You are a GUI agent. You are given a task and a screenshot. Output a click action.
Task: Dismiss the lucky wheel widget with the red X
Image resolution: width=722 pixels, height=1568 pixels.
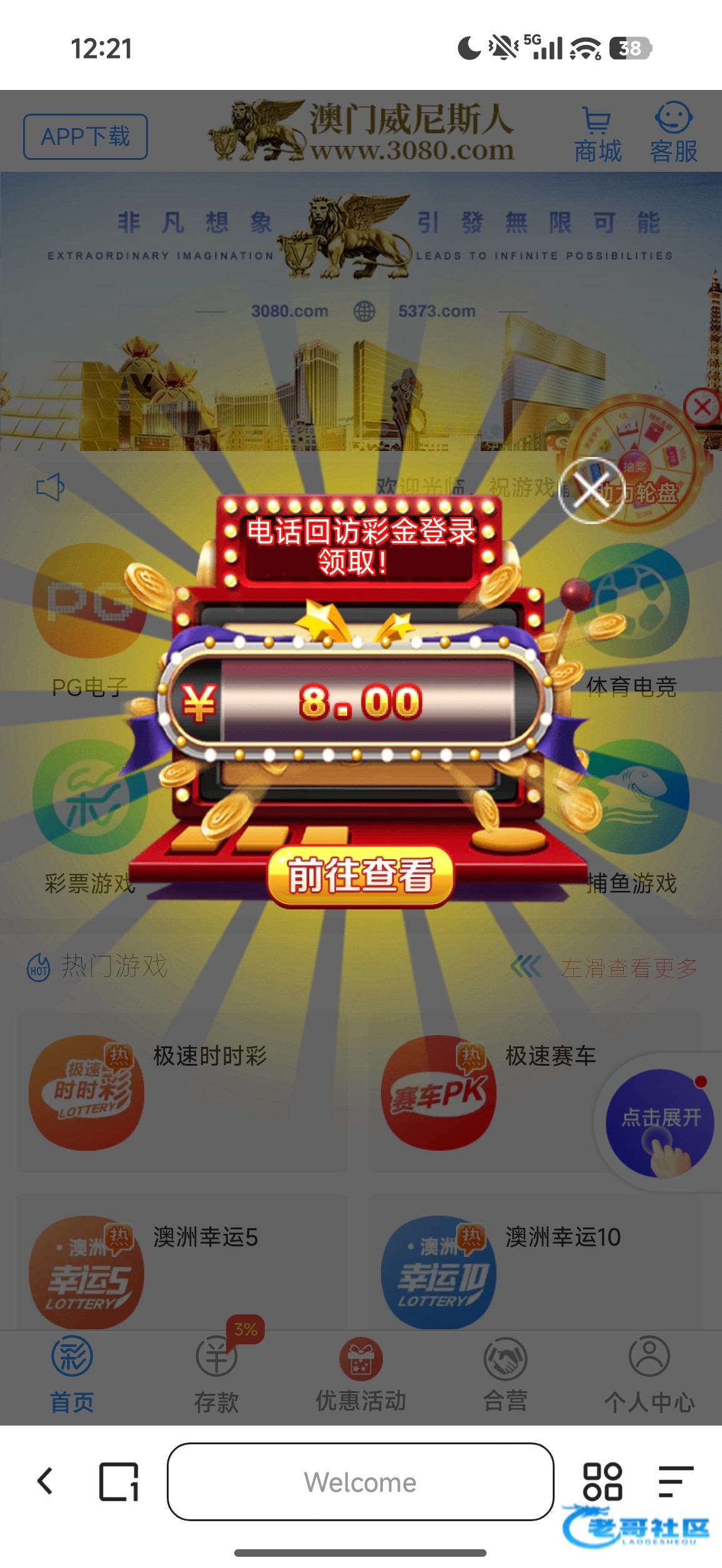[x=703, y=408]
